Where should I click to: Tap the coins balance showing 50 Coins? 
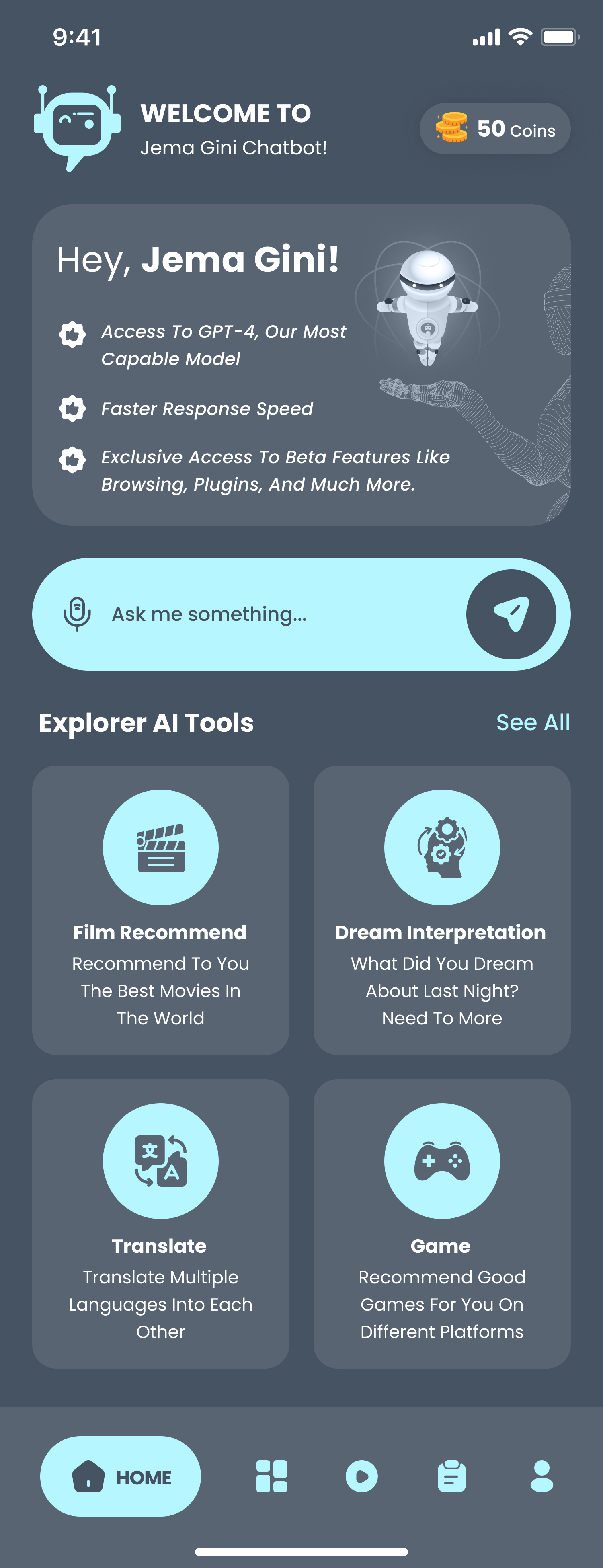coord(495,128)
